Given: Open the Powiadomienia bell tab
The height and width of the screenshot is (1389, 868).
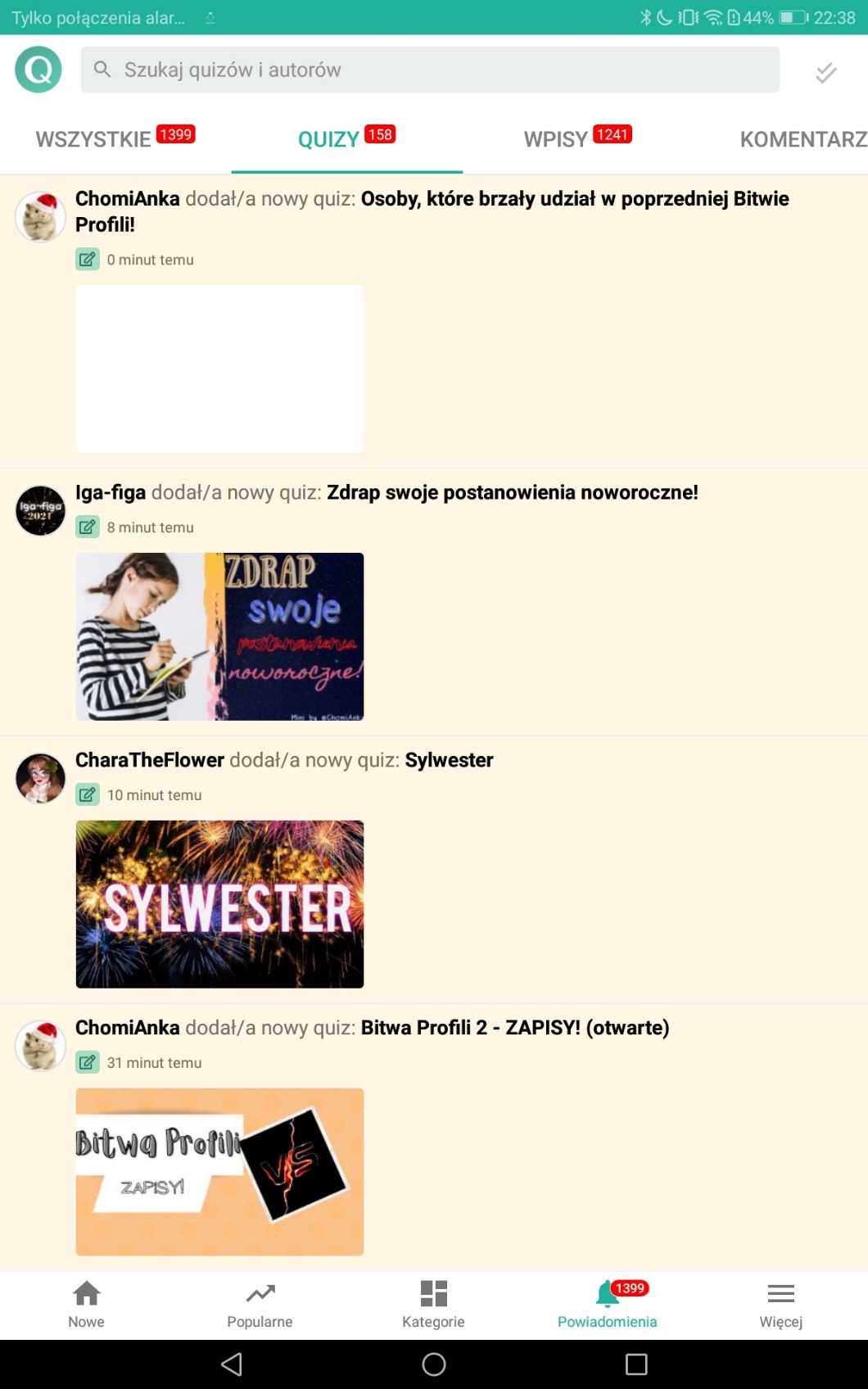Looking at the screenshot, I should (608, 1305).
